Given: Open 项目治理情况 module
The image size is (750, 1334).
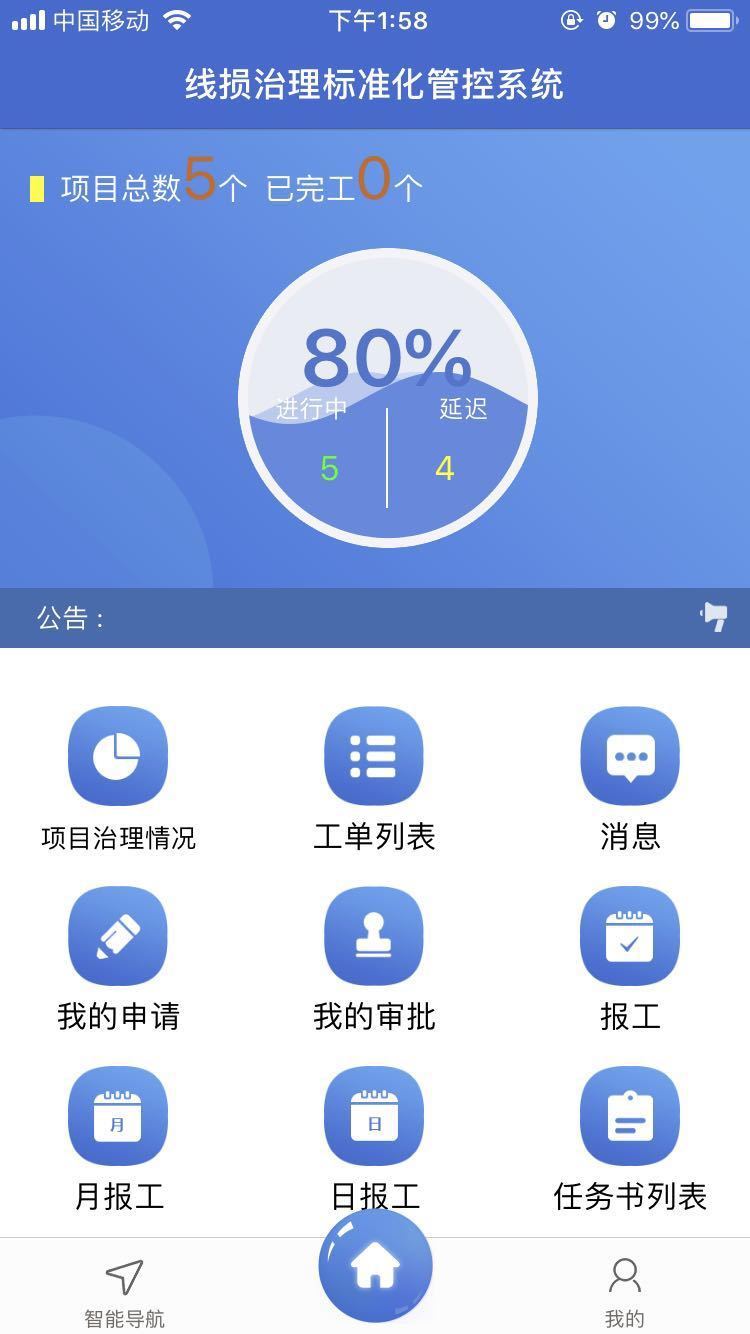Looking at the screenshot, I should (118, 756).
